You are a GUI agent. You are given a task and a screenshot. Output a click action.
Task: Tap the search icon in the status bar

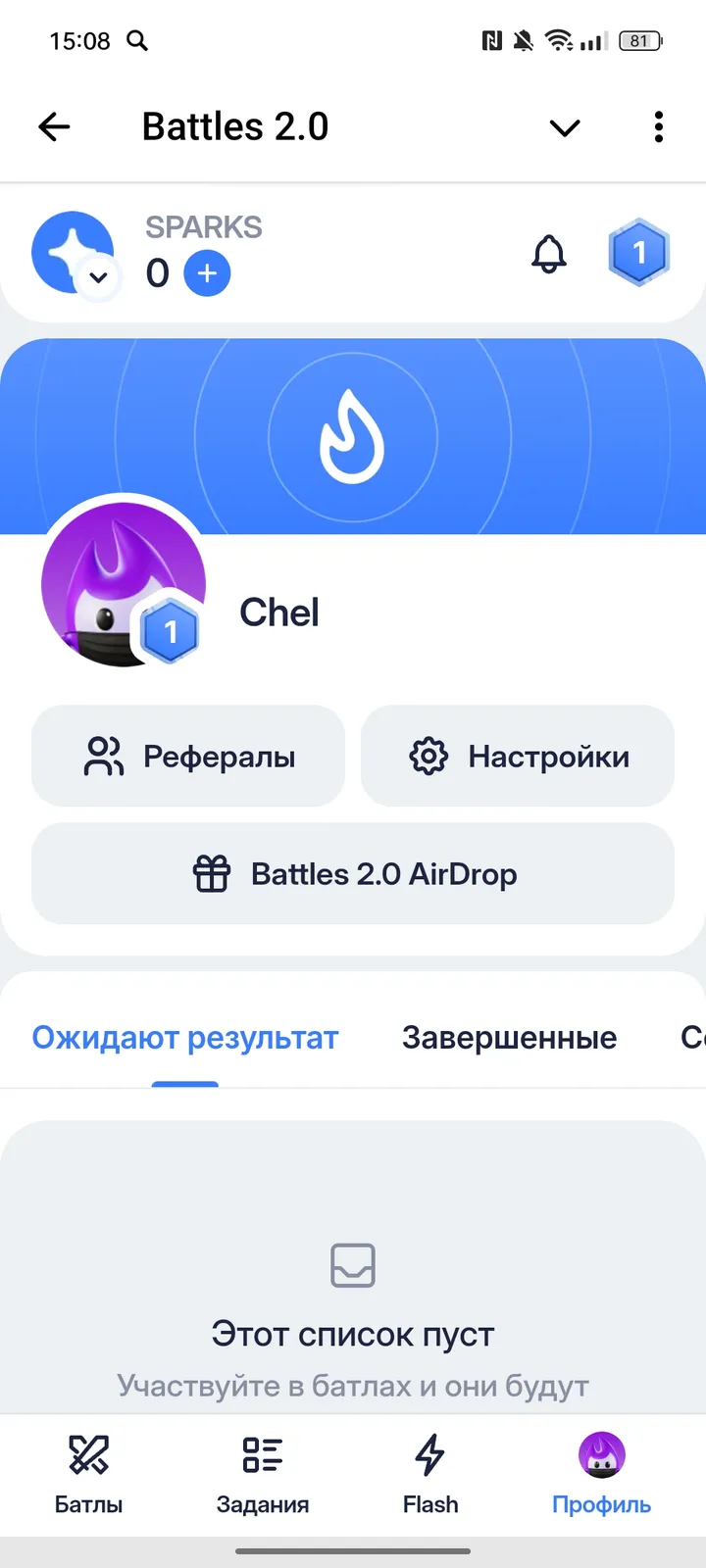pos(137,41)
